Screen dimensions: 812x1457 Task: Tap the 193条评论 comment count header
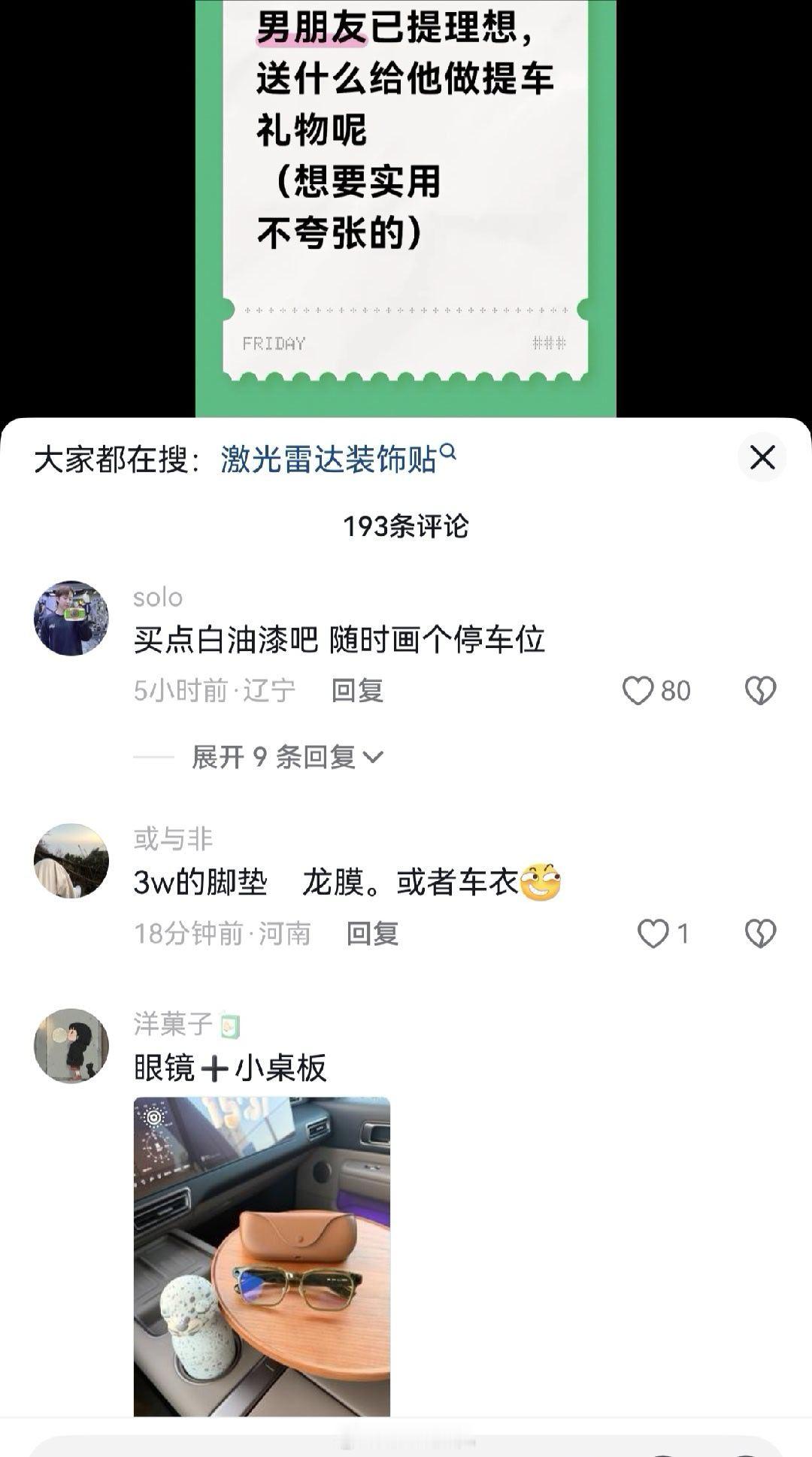406,526
